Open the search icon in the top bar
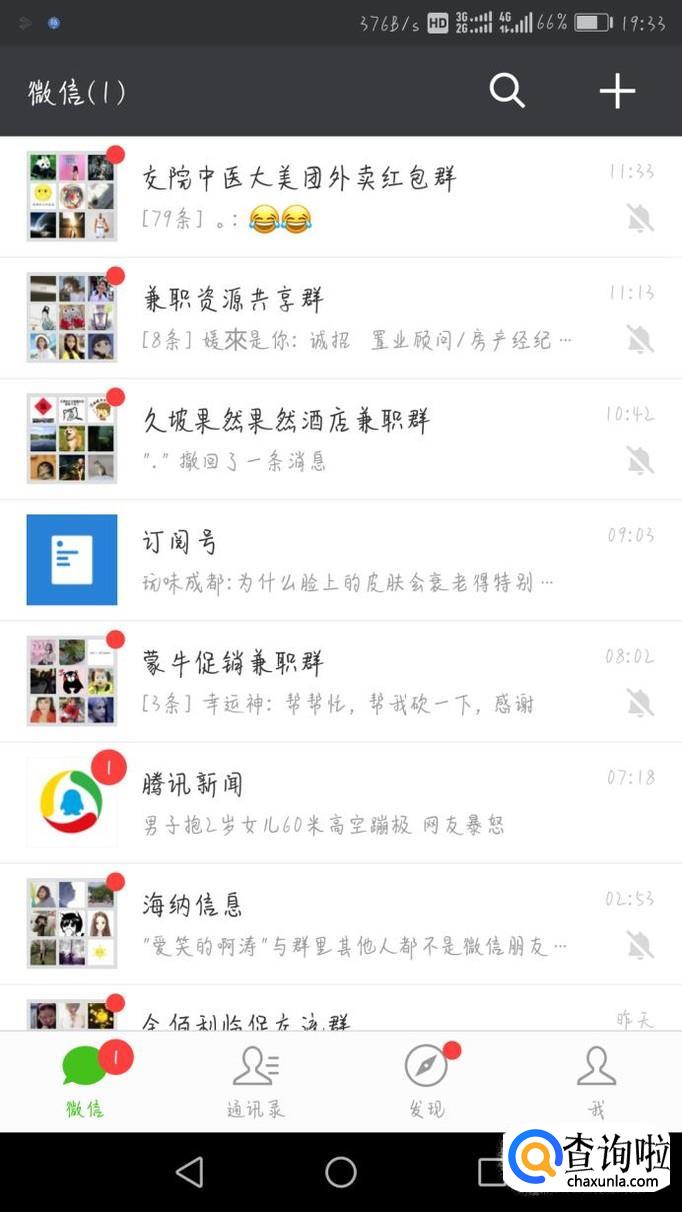Image resolution: width=682 pixels, height=1212 pixels. click(x=507, y=91)
